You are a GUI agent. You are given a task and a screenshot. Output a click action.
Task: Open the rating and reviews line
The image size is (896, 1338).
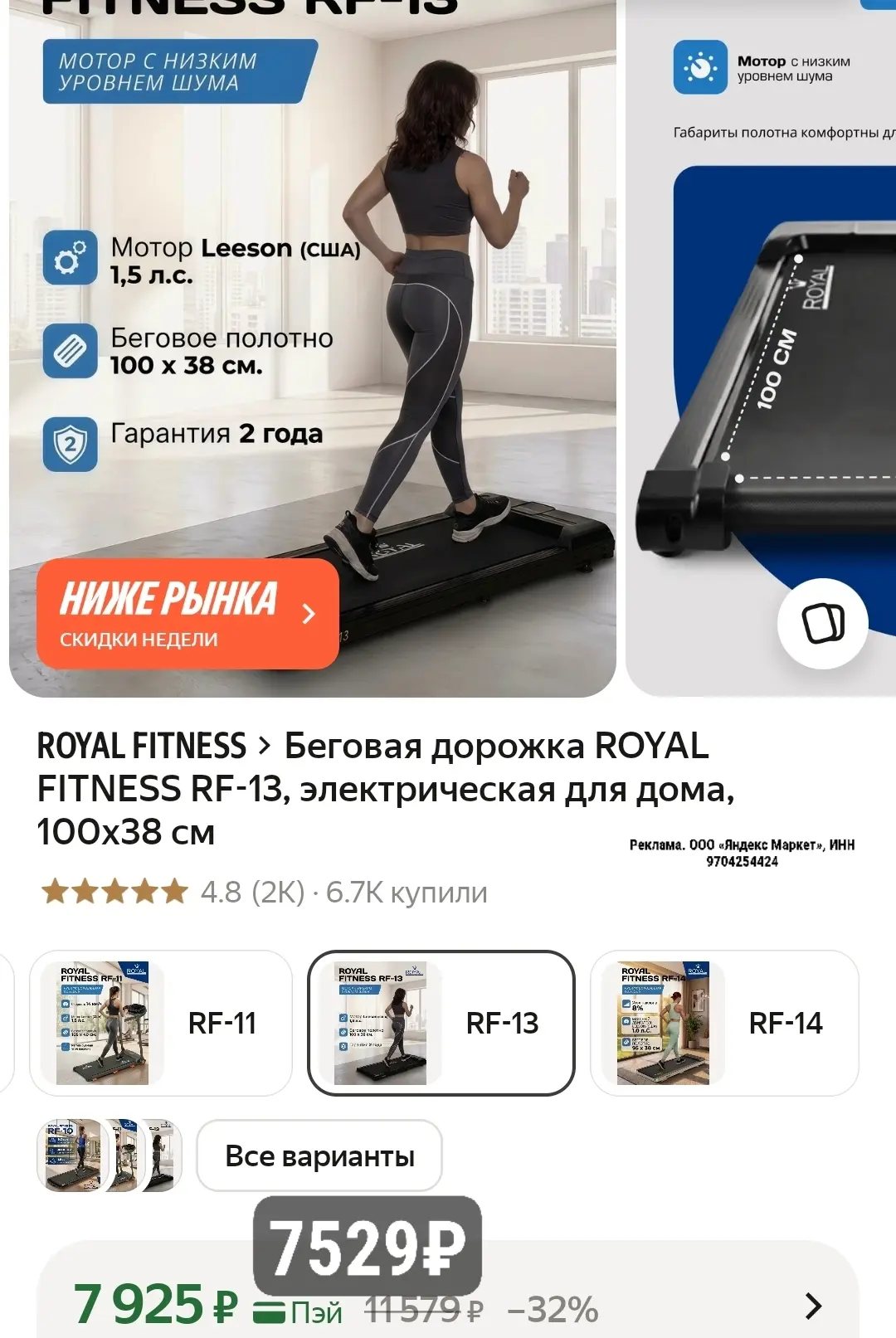pyautogui.click(x=264, y=893)
